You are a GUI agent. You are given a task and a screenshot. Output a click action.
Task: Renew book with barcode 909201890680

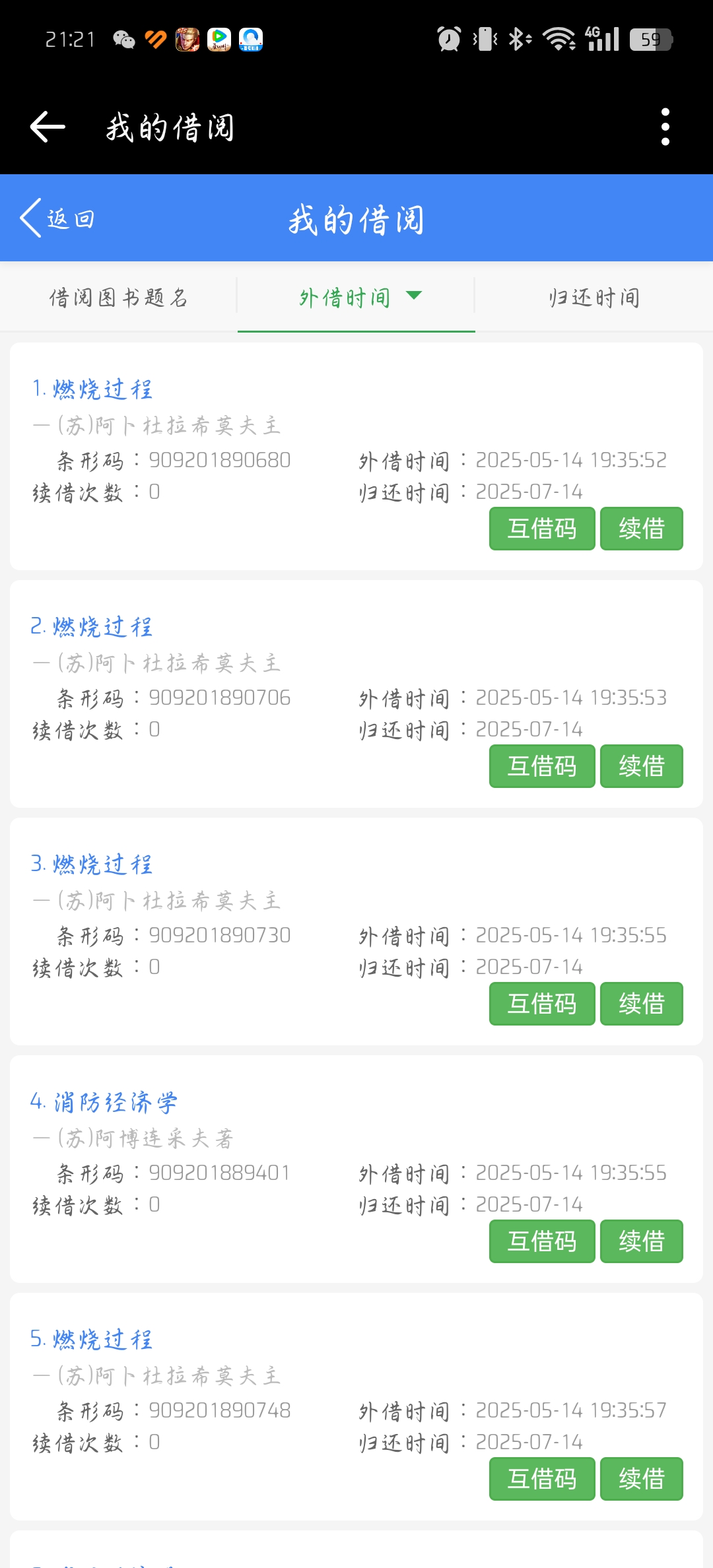coord(641,529)
